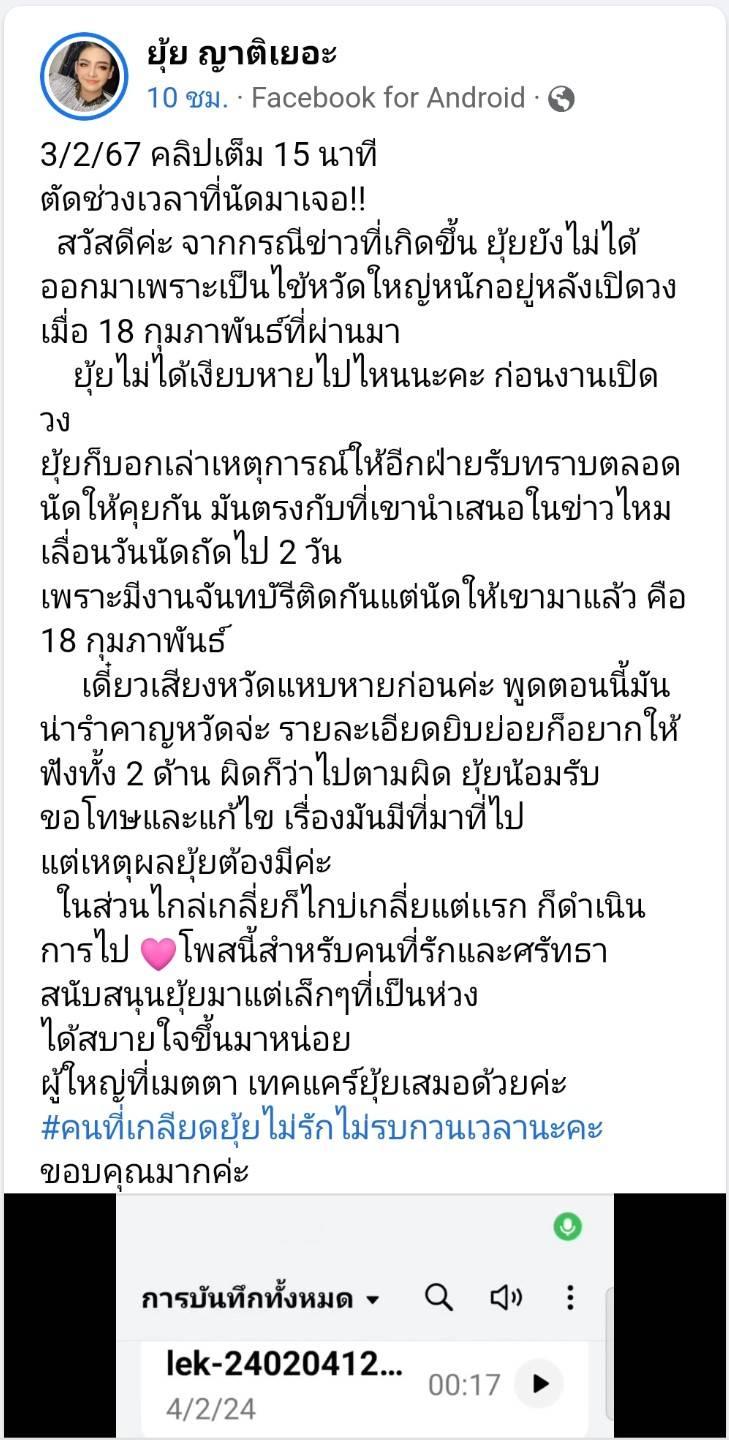Open the 10 ชม. post timestamp
The width and height of the screenshot is (729, 1447).
pos(188,98)
